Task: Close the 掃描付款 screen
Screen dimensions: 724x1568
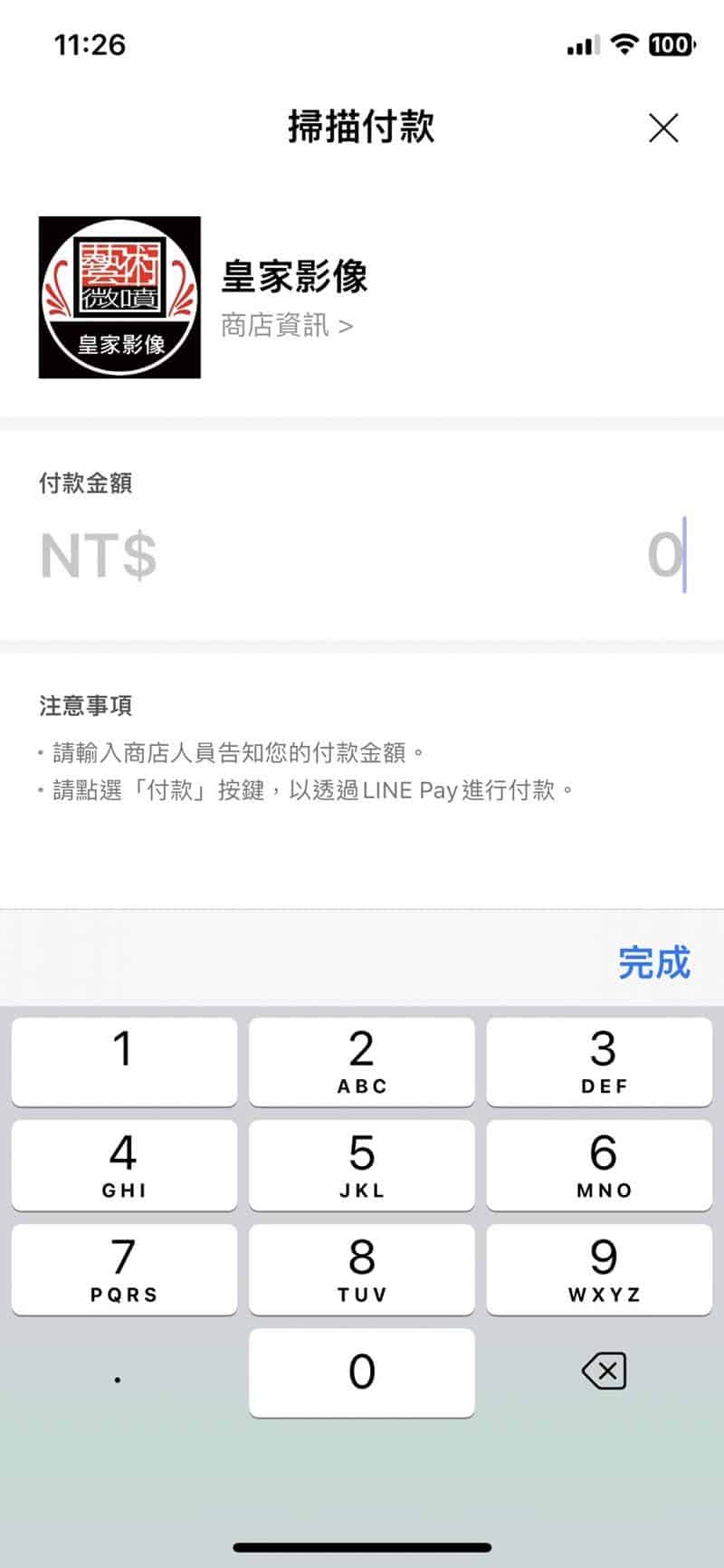Action: (x=663, y=128)
